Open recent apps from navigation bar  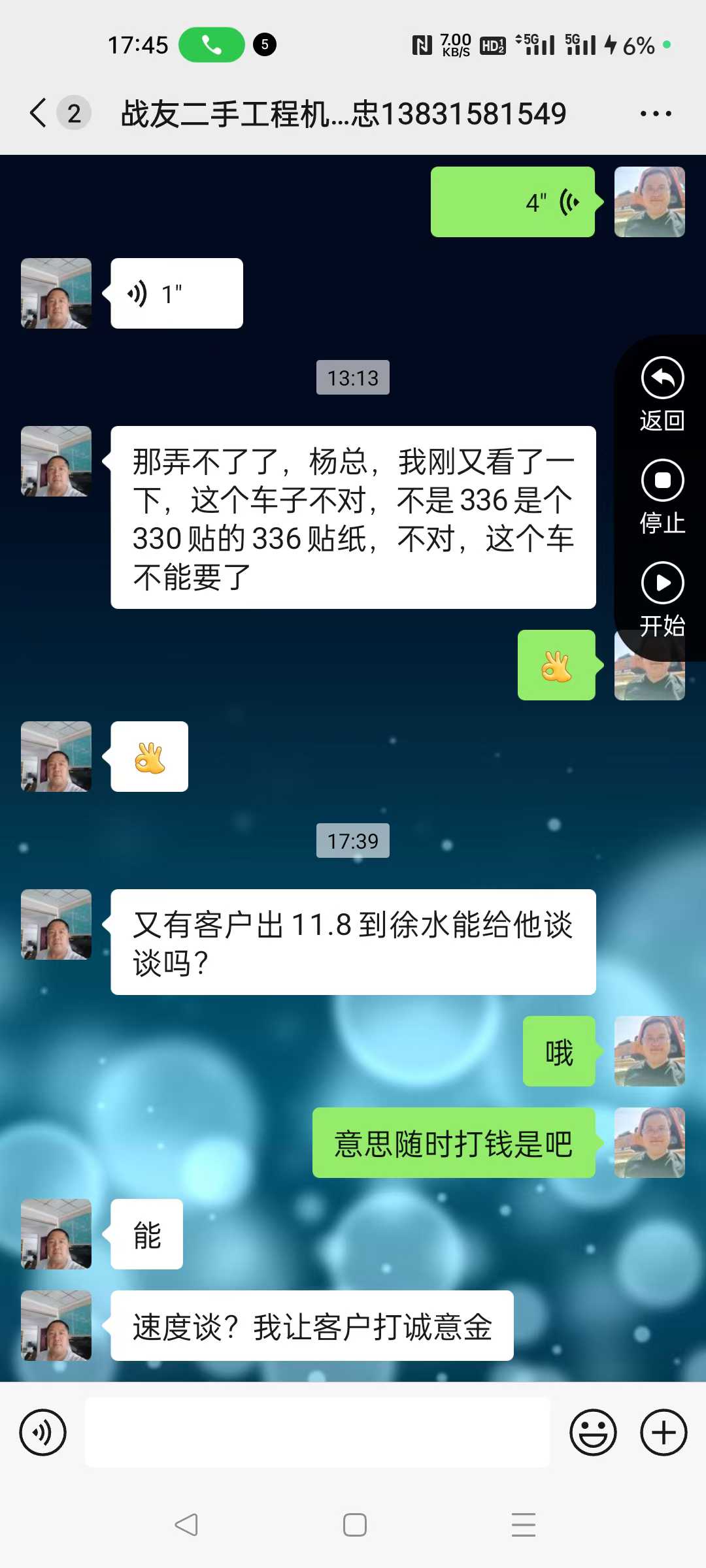522,1525
